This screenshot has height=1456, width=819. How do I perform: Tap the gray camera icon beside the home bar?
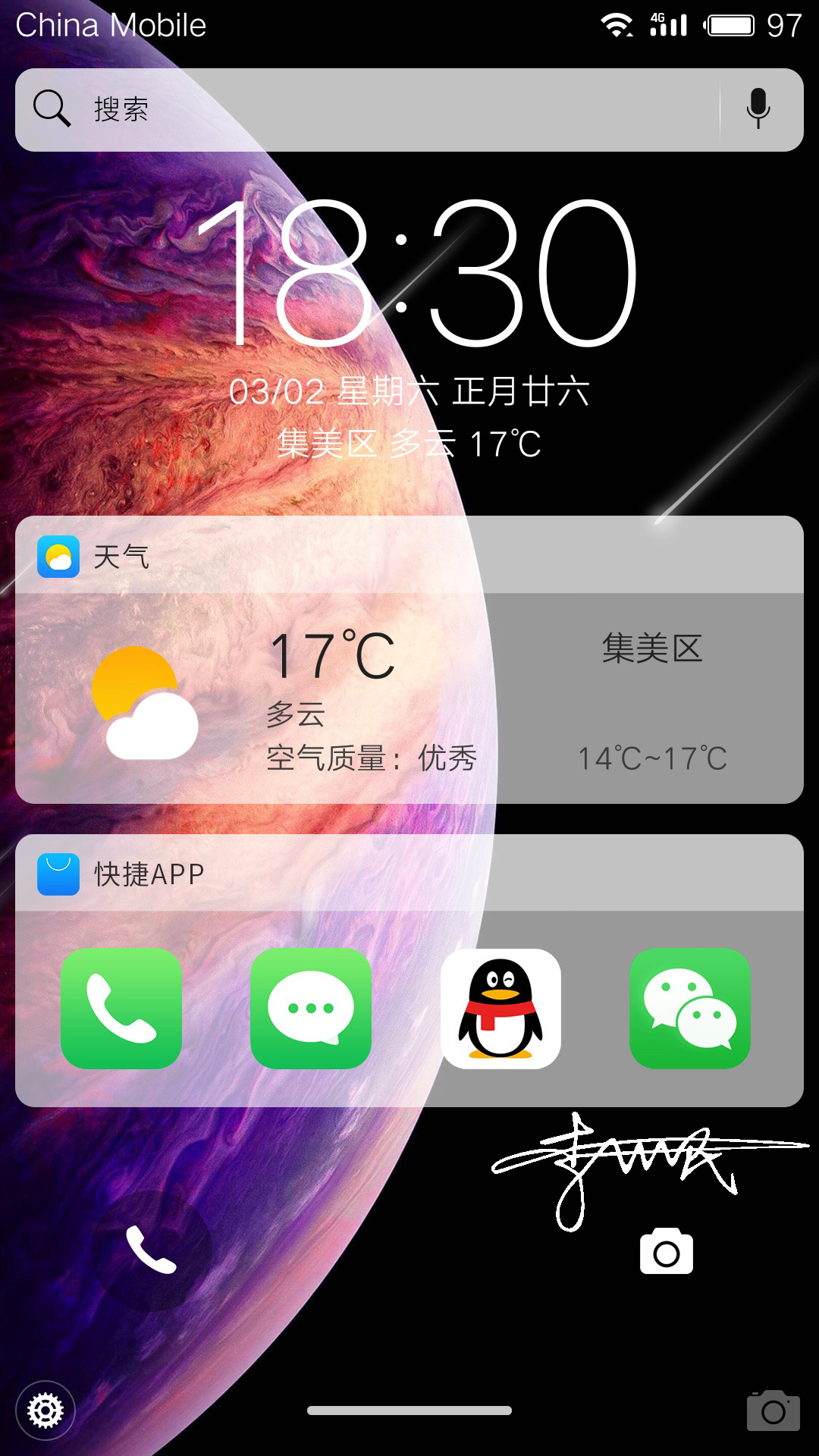point(773,1410)
